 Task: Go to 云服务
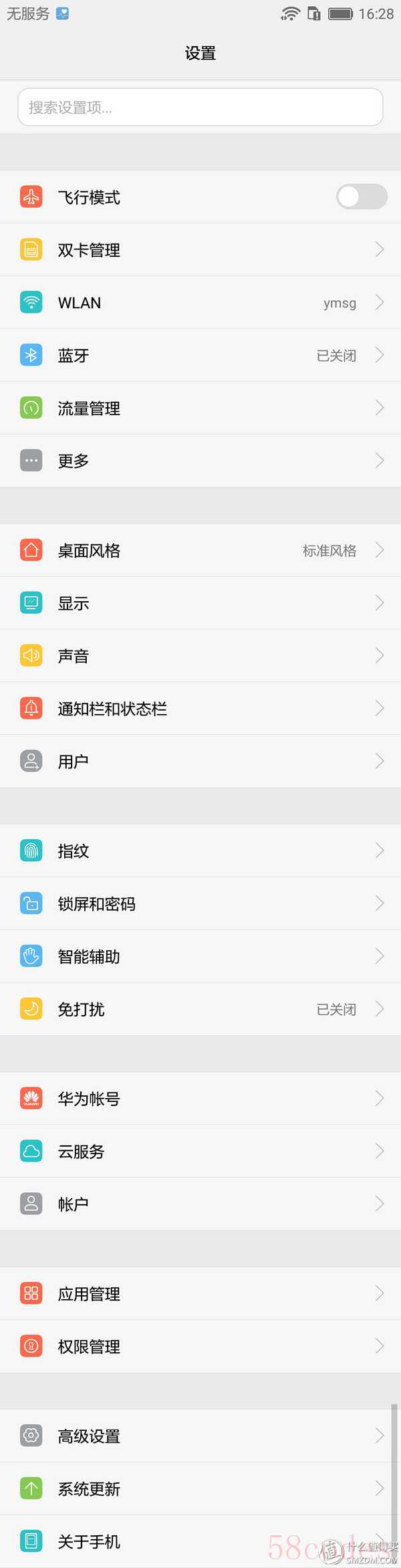pyautogui.click(x=200, y=1151)
